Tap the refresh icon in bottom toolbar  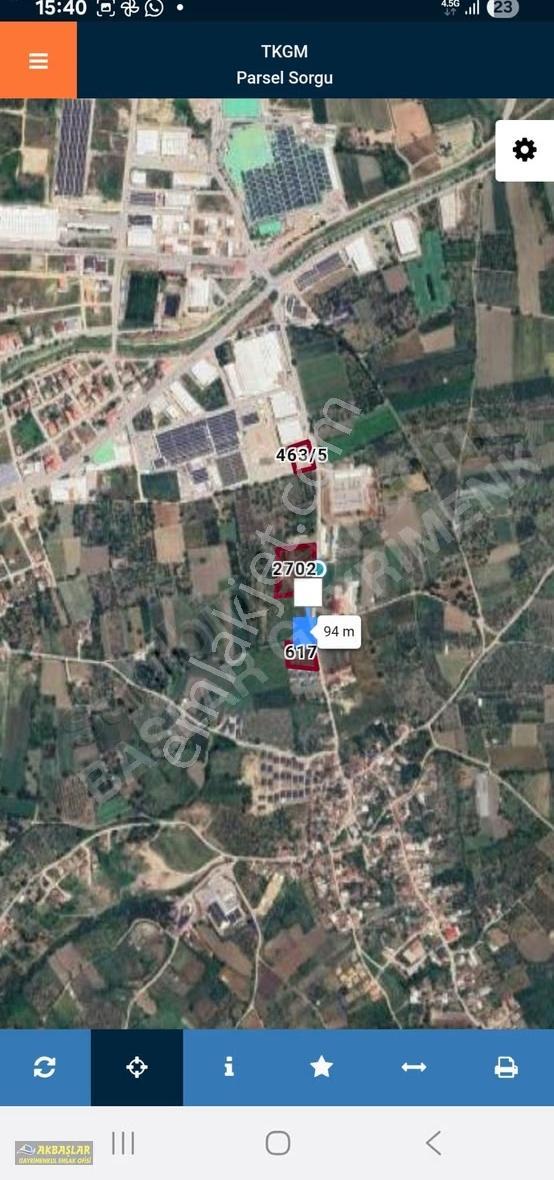[45, 1067]
